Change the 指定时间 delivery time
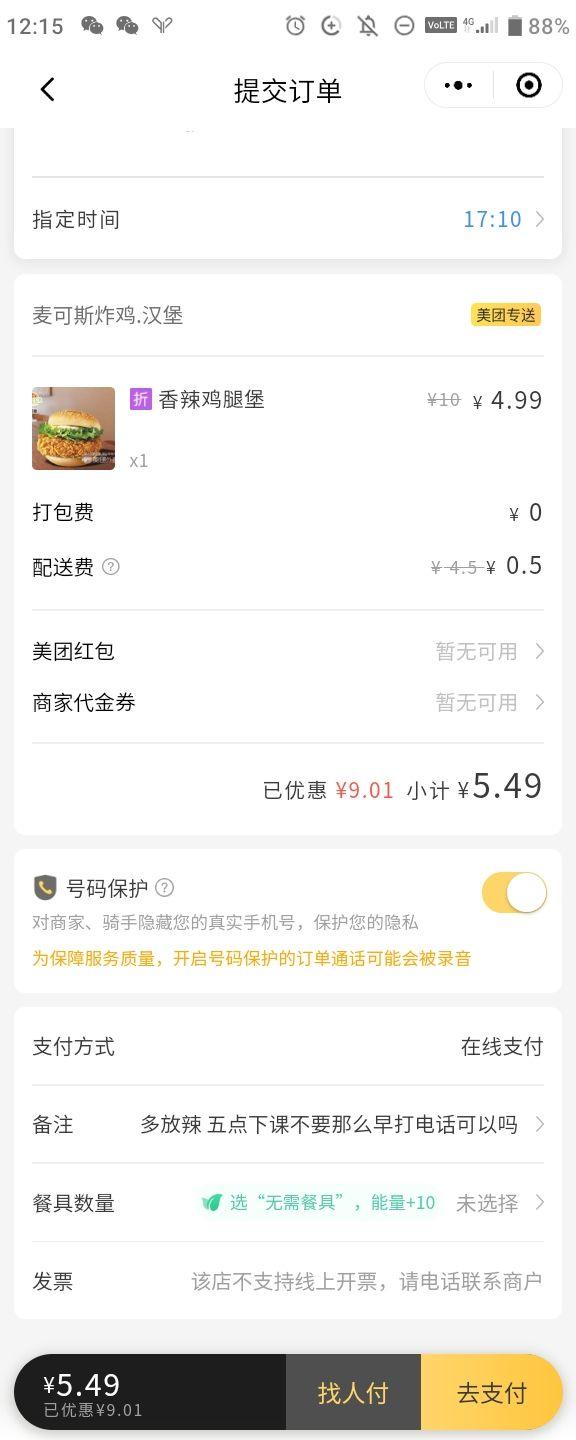The width and height of the screenshot is (576, 1440). (288, 219)
